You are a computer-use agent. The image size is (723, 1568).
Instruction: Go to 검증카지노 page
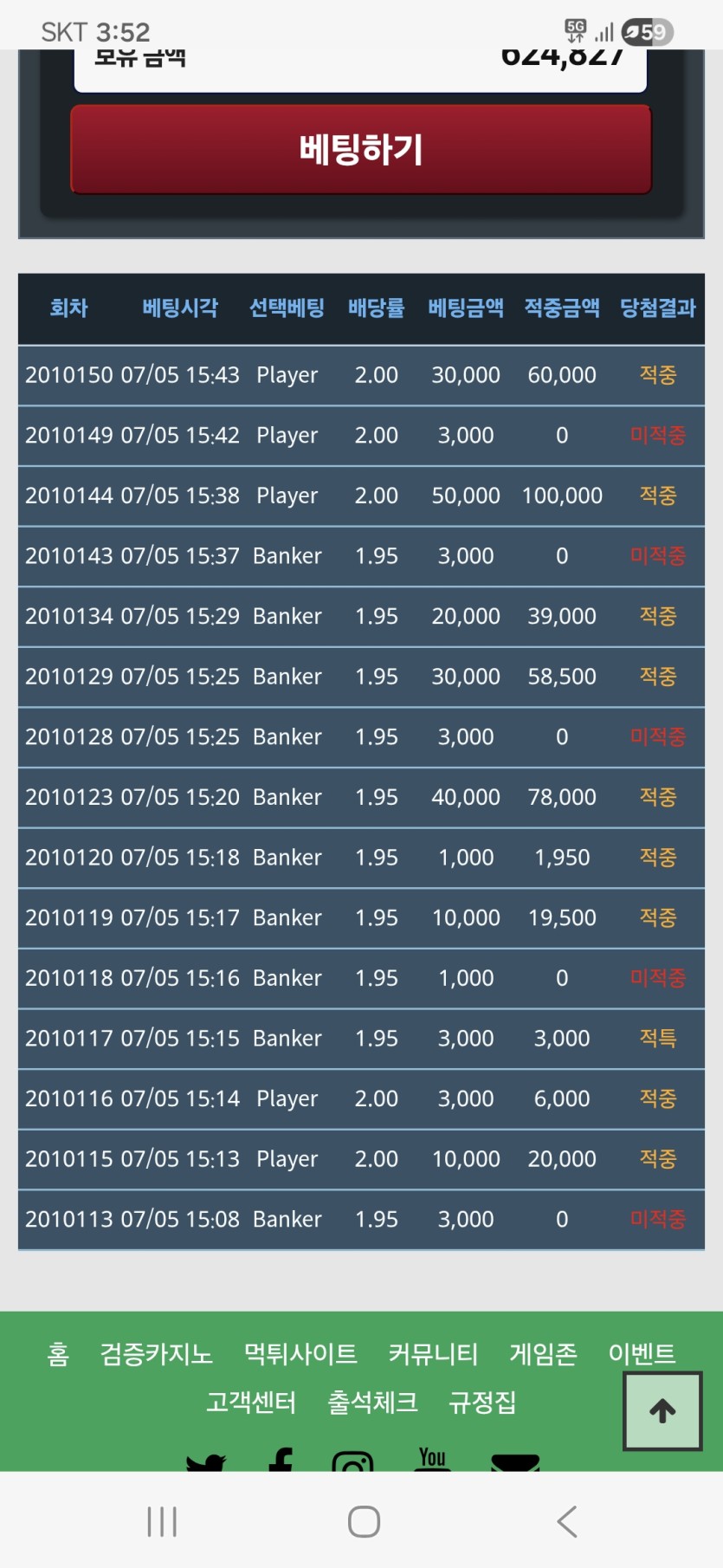pos(157,1353)
